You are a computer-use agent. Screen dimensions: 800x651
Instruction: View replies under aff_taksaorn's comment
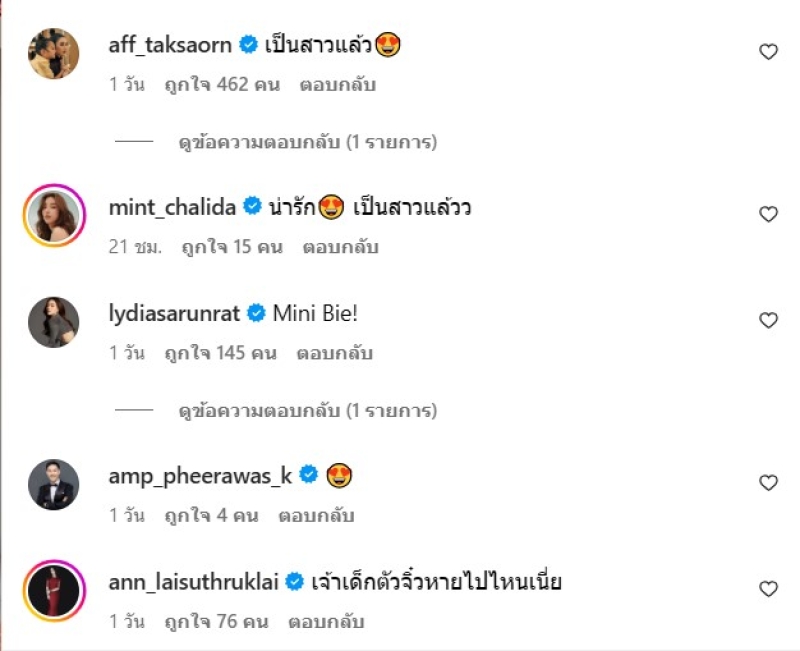tap(307, 143)
